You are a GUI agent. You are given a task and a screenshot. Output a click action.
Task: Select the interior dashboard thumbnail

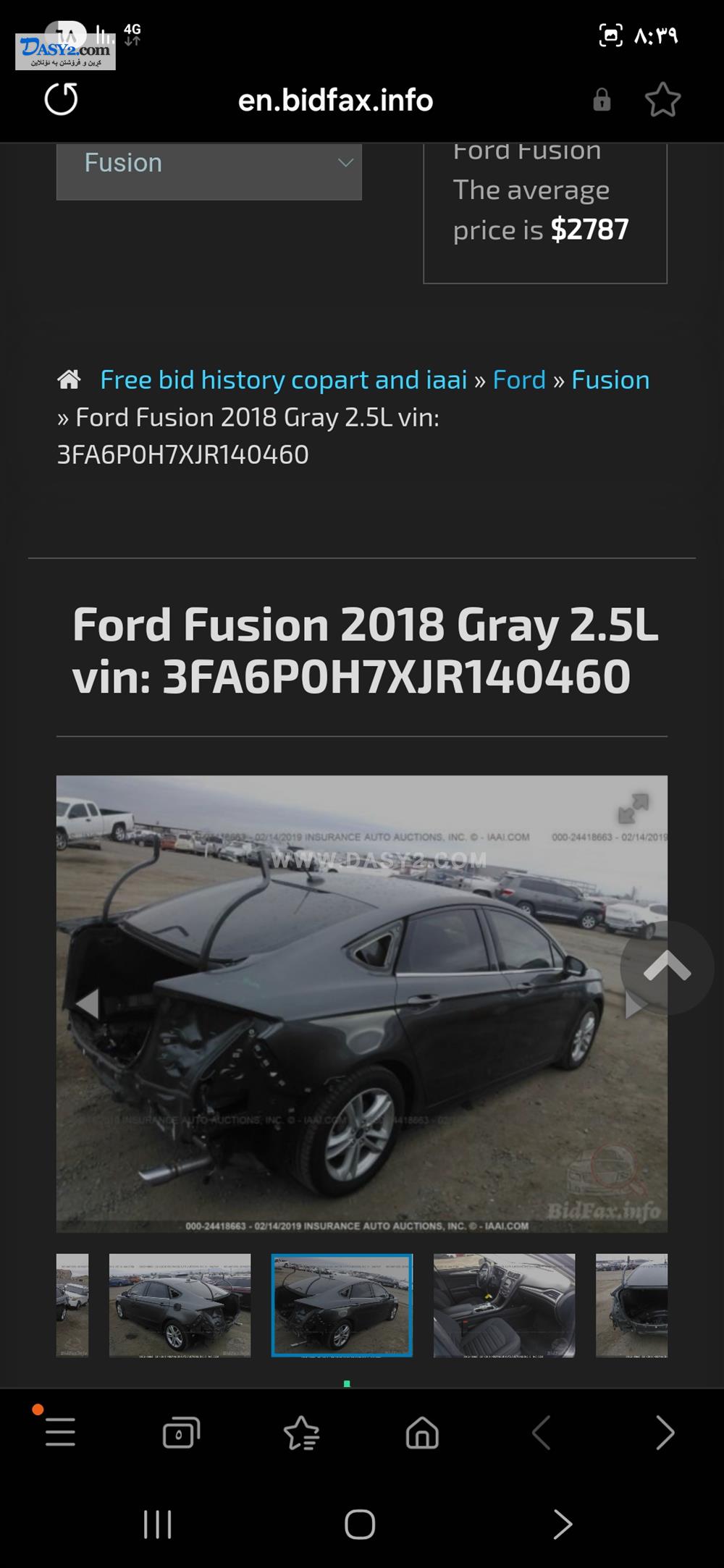pos(504,1305)
